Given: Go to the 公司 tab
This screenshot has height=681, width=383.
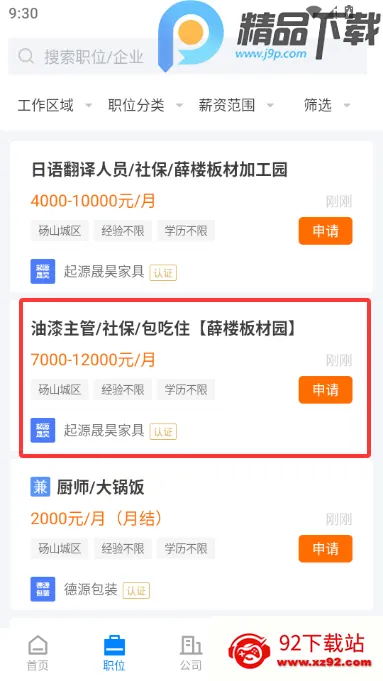Looking at the screenshot, I should [191, 653].
